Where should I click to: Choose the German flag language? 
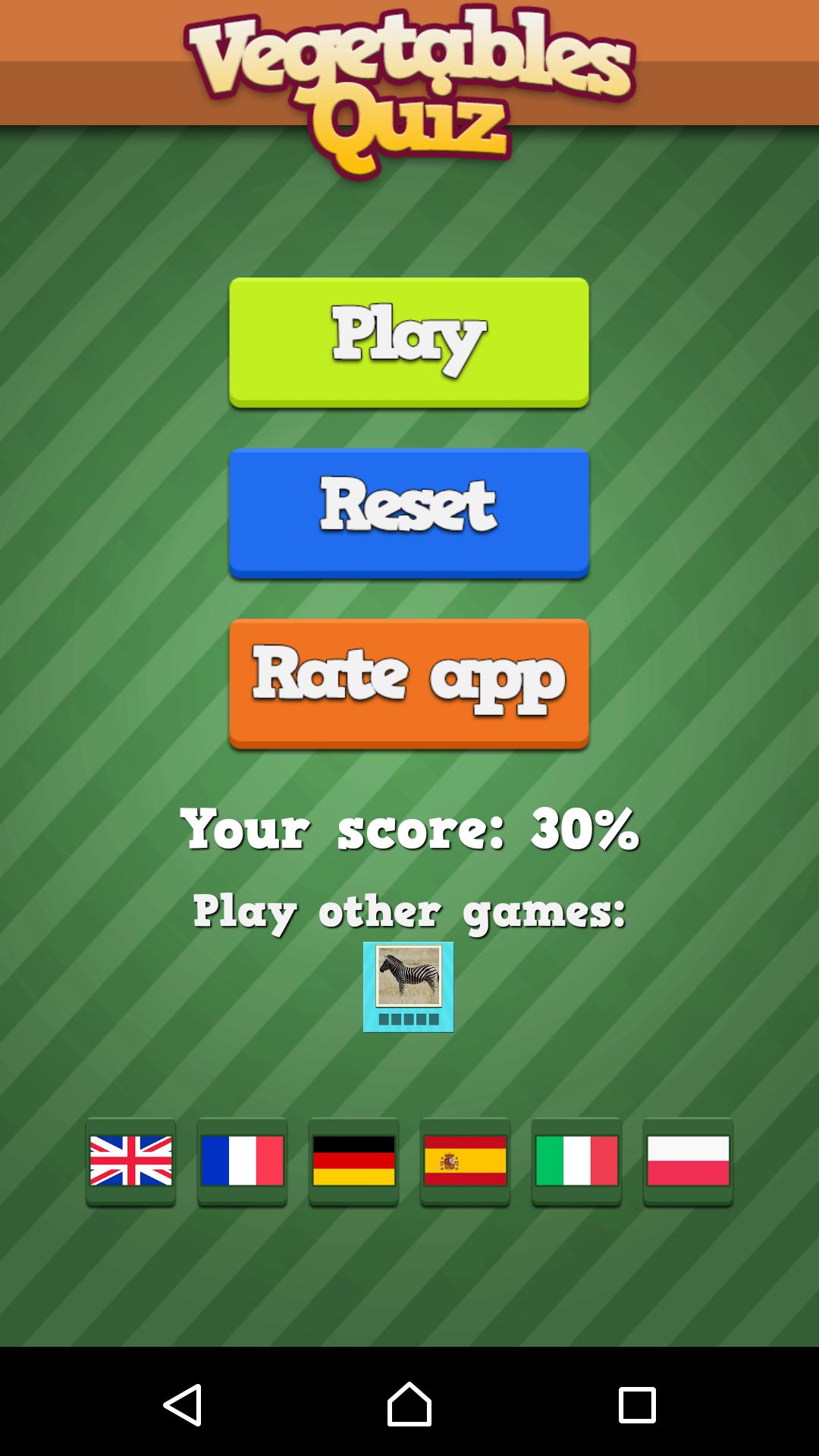tap(353, 1160)
